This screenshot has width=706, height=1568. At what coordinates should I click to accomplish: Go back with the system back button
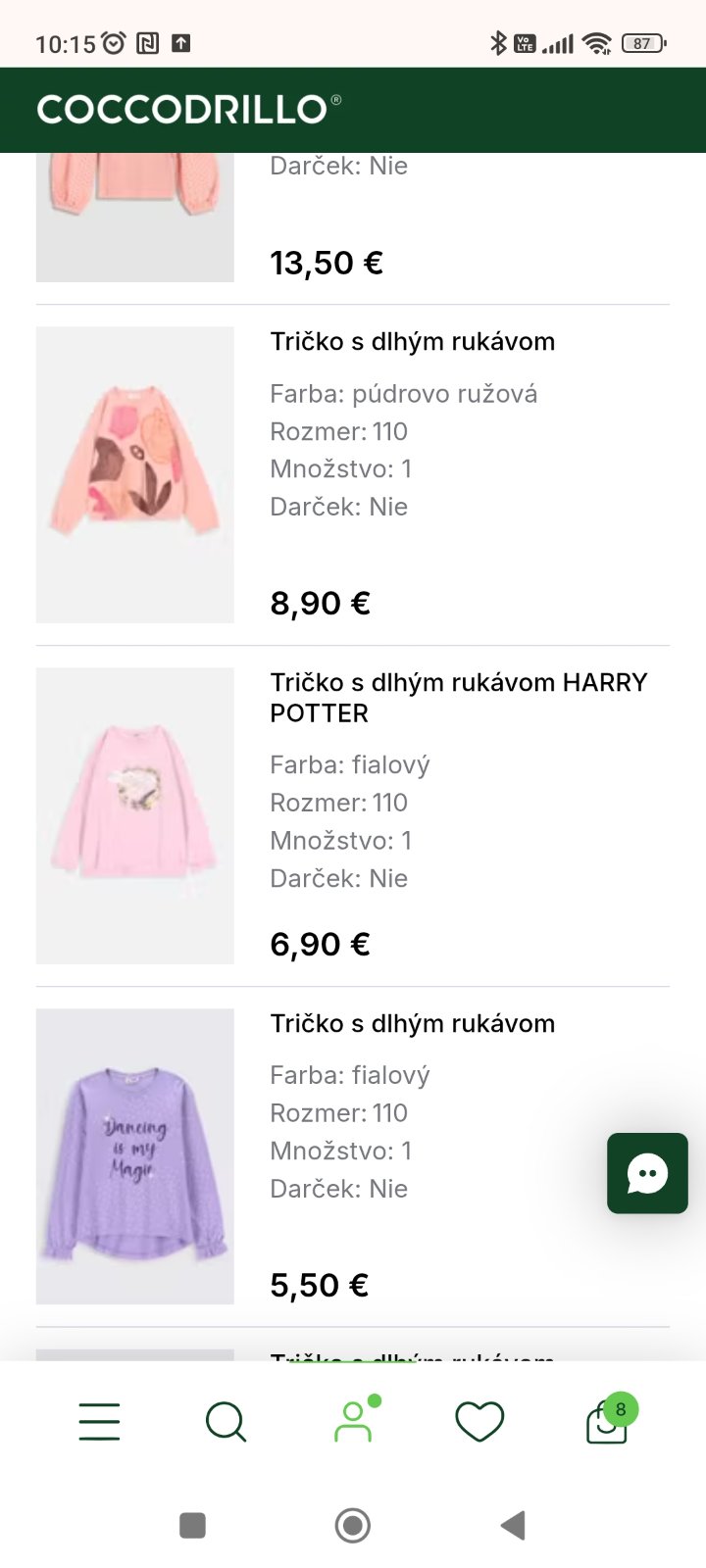513,1525
